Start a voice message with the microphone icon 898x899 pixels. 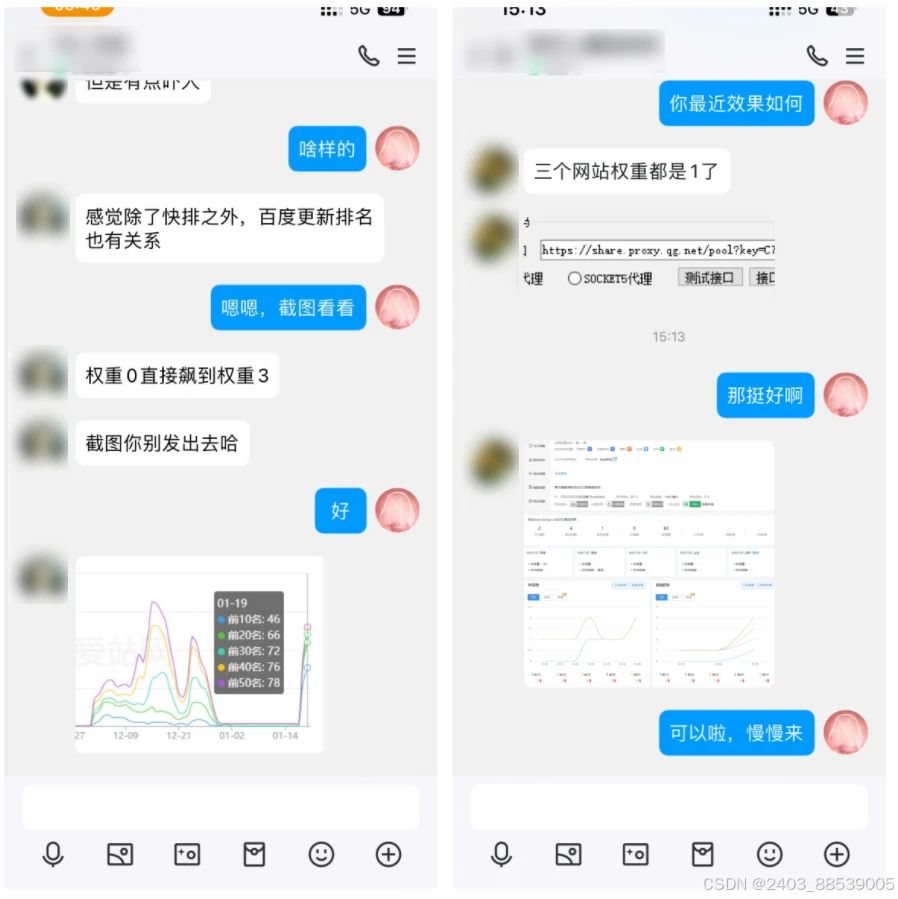pyautogui.click(x=53, y=855)
